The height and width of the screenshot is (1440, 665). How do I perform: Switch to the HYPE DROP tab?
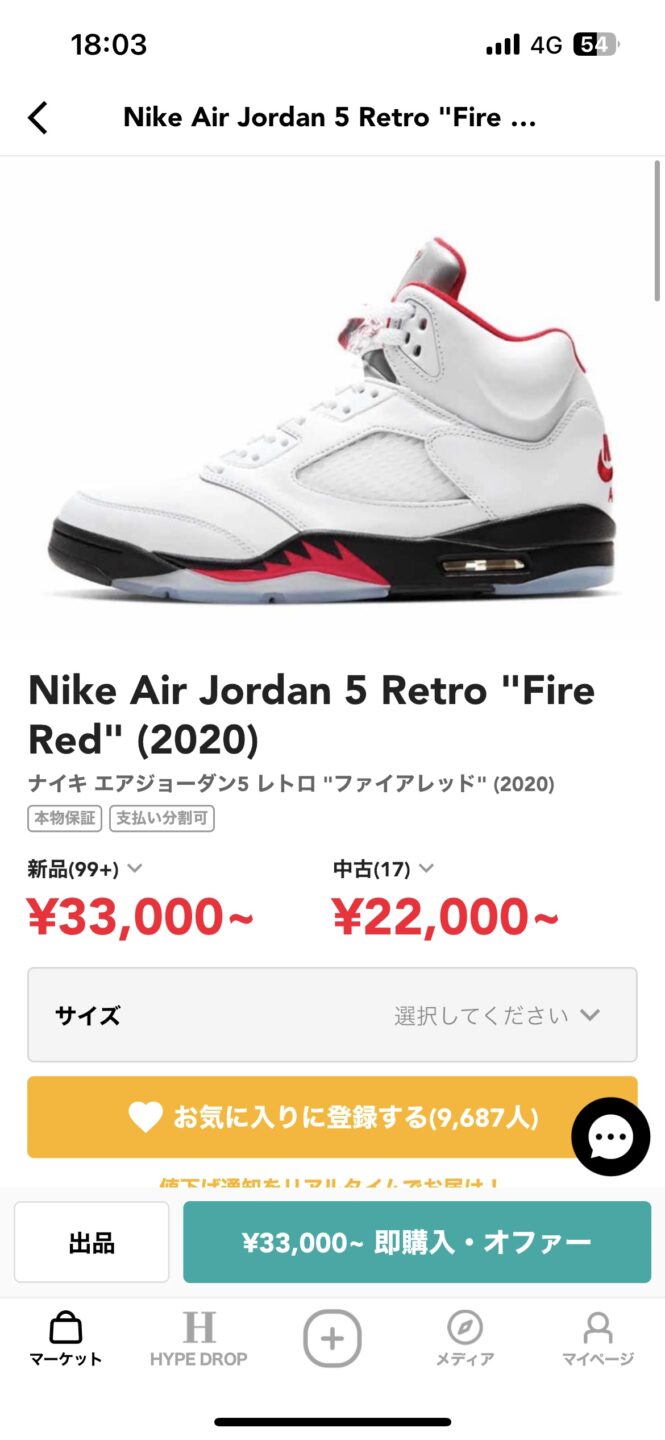[x=199, y=1340]
